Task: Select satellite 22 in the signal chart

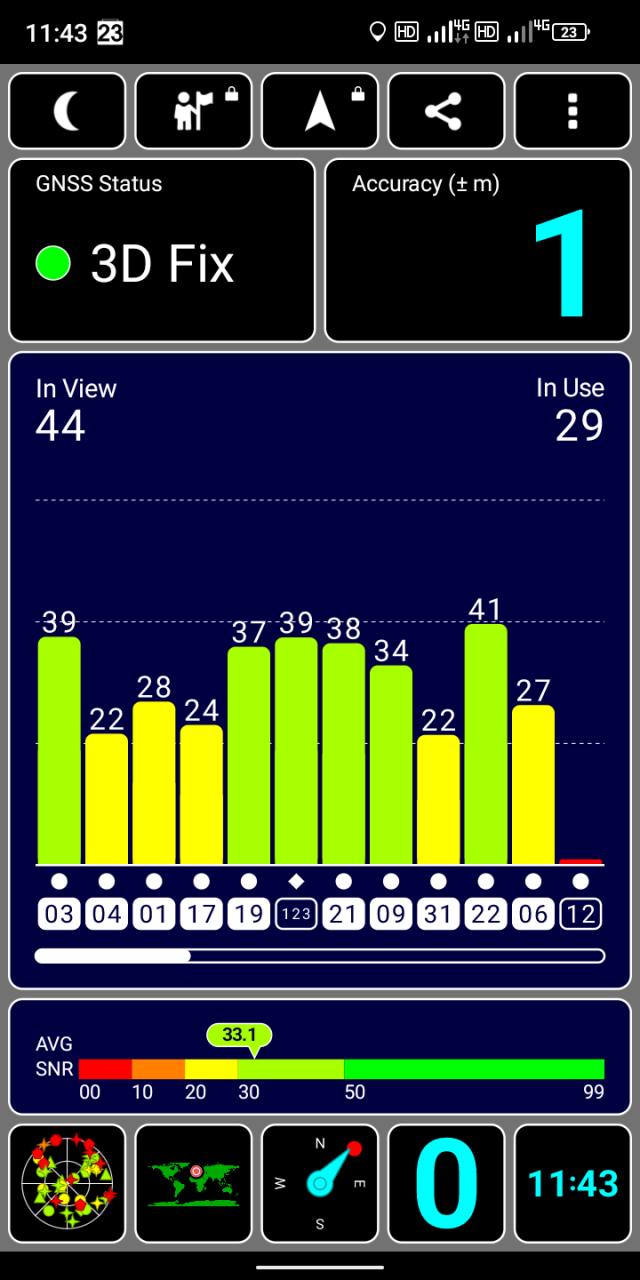Action: point(486,914)
